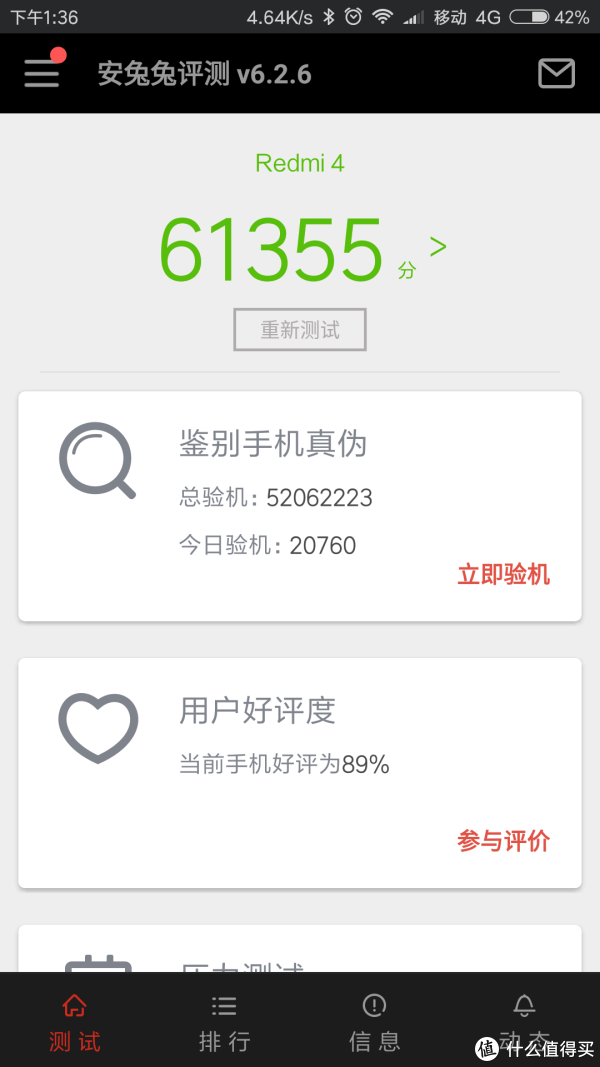
Task: Switch to the 动态 bell tab
Action: click(x=524, y=1020)
